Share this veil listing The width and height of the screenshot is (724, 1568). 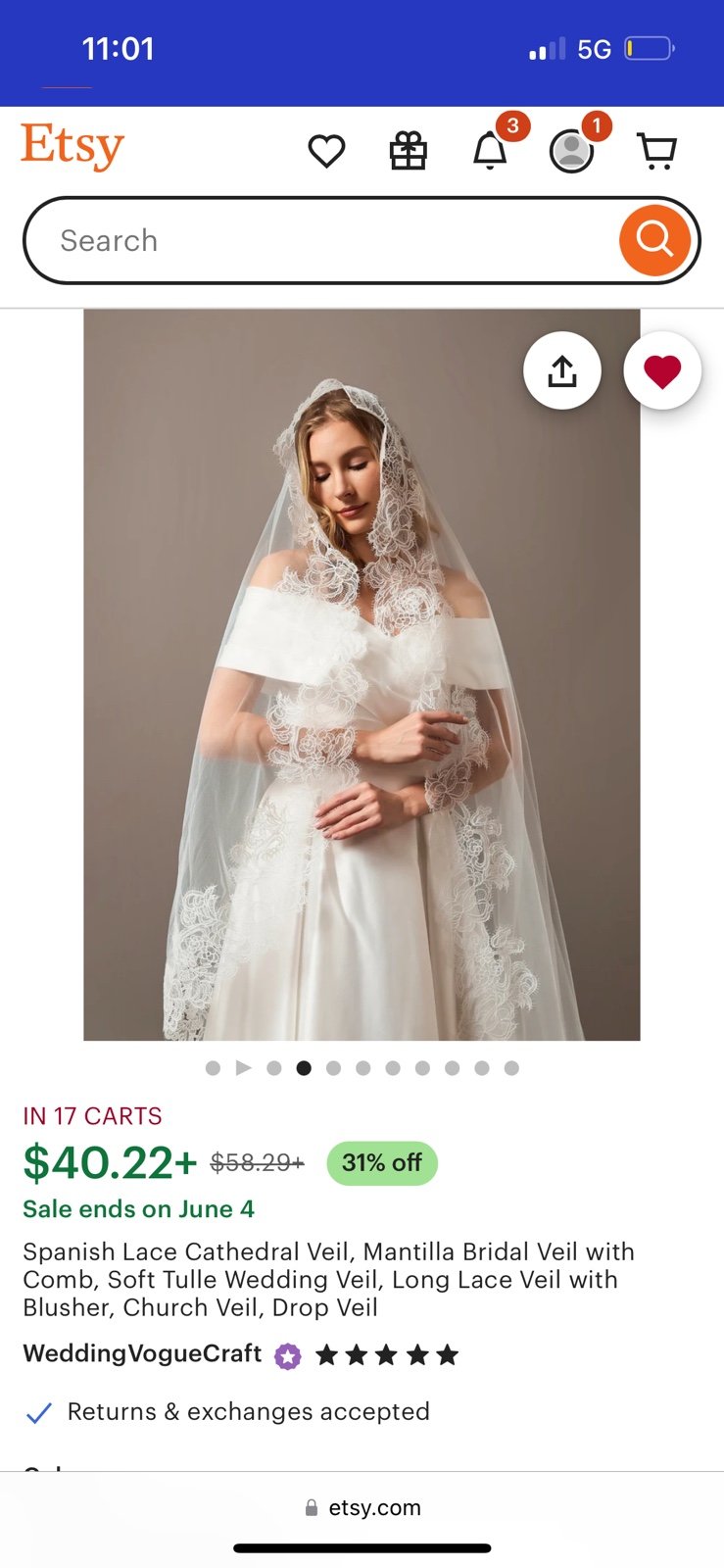[562, 371]
